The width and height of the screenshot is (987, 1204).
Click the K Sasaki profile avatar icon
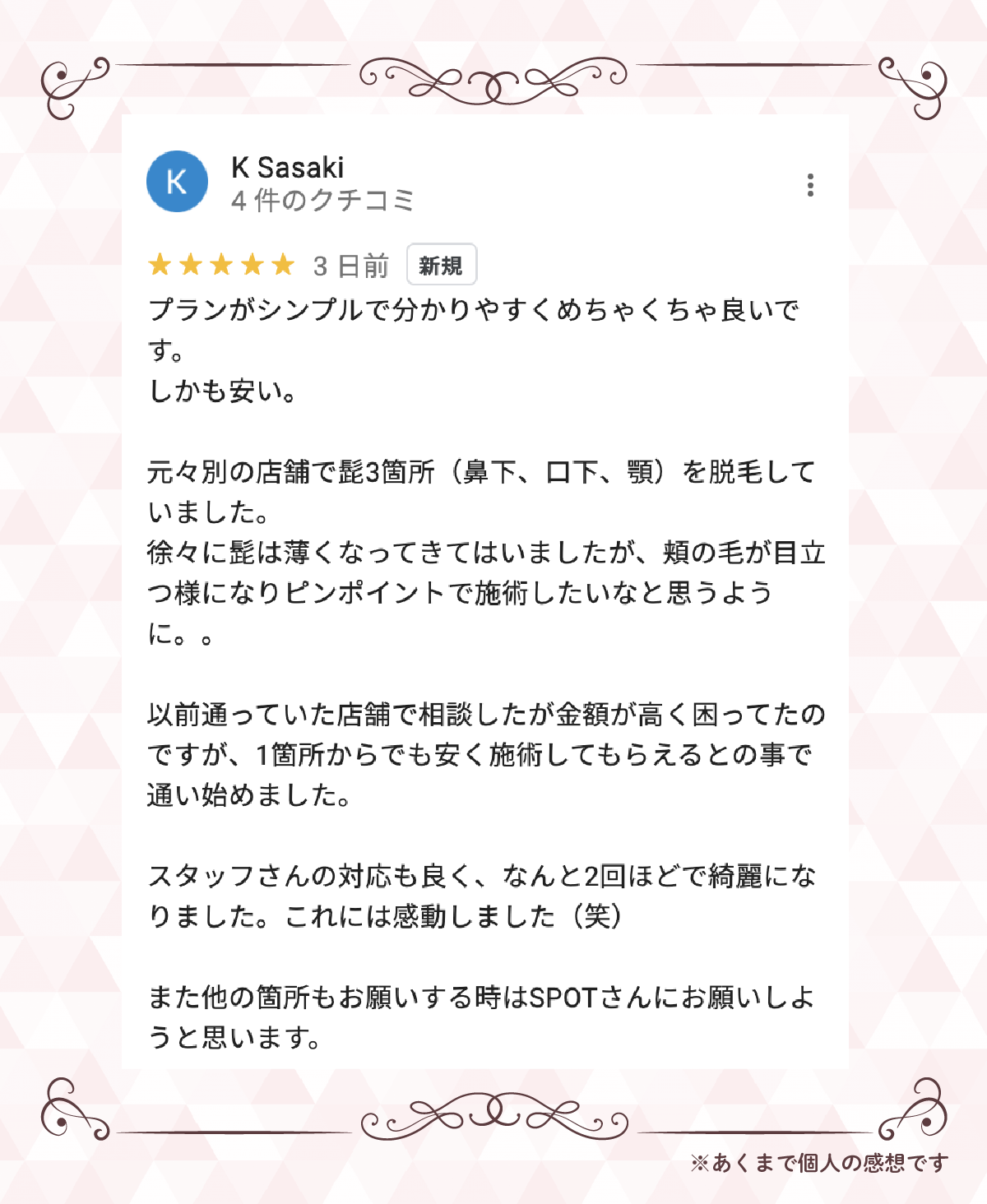[176, 183]
